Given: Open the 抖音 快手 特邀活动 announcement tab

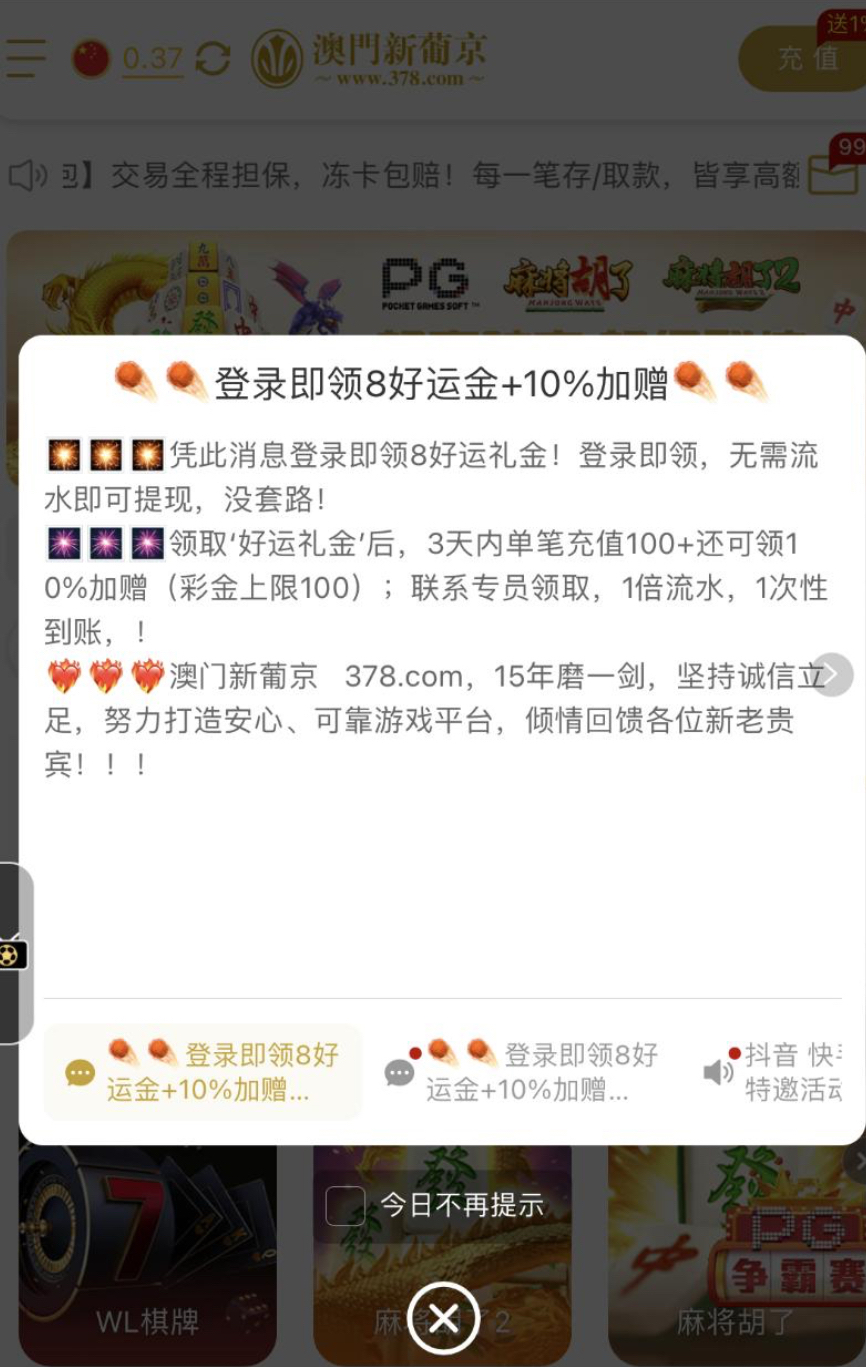Looking at the screenshot, I should pos(780,1072).
